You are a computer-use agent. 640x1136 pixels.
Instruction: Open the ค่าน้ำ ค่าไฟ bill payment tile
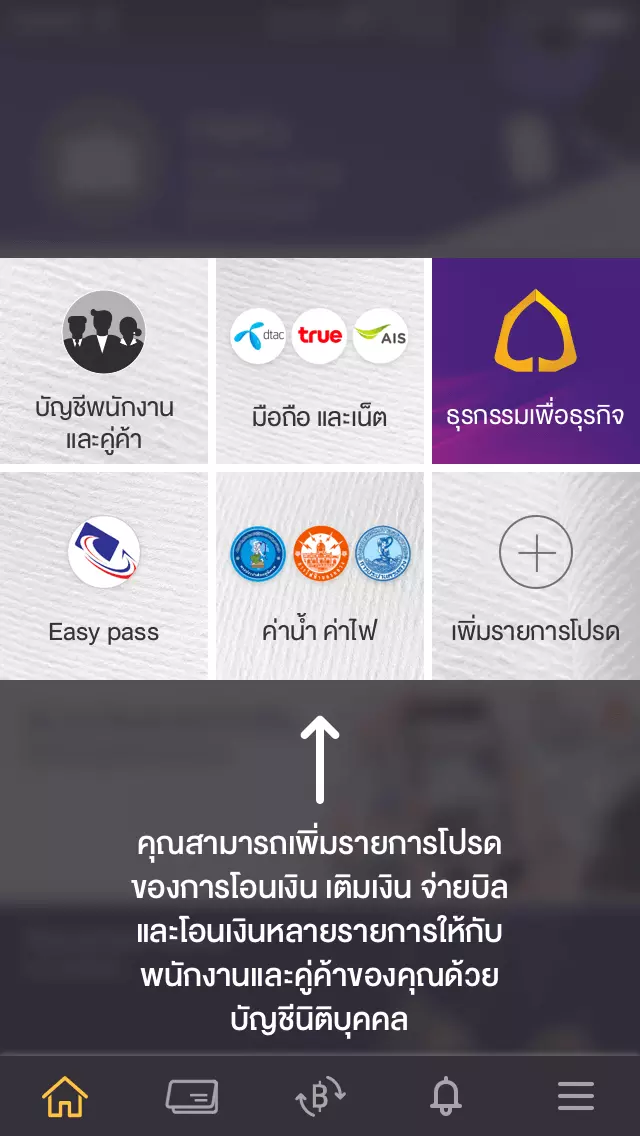coord(319,576)
